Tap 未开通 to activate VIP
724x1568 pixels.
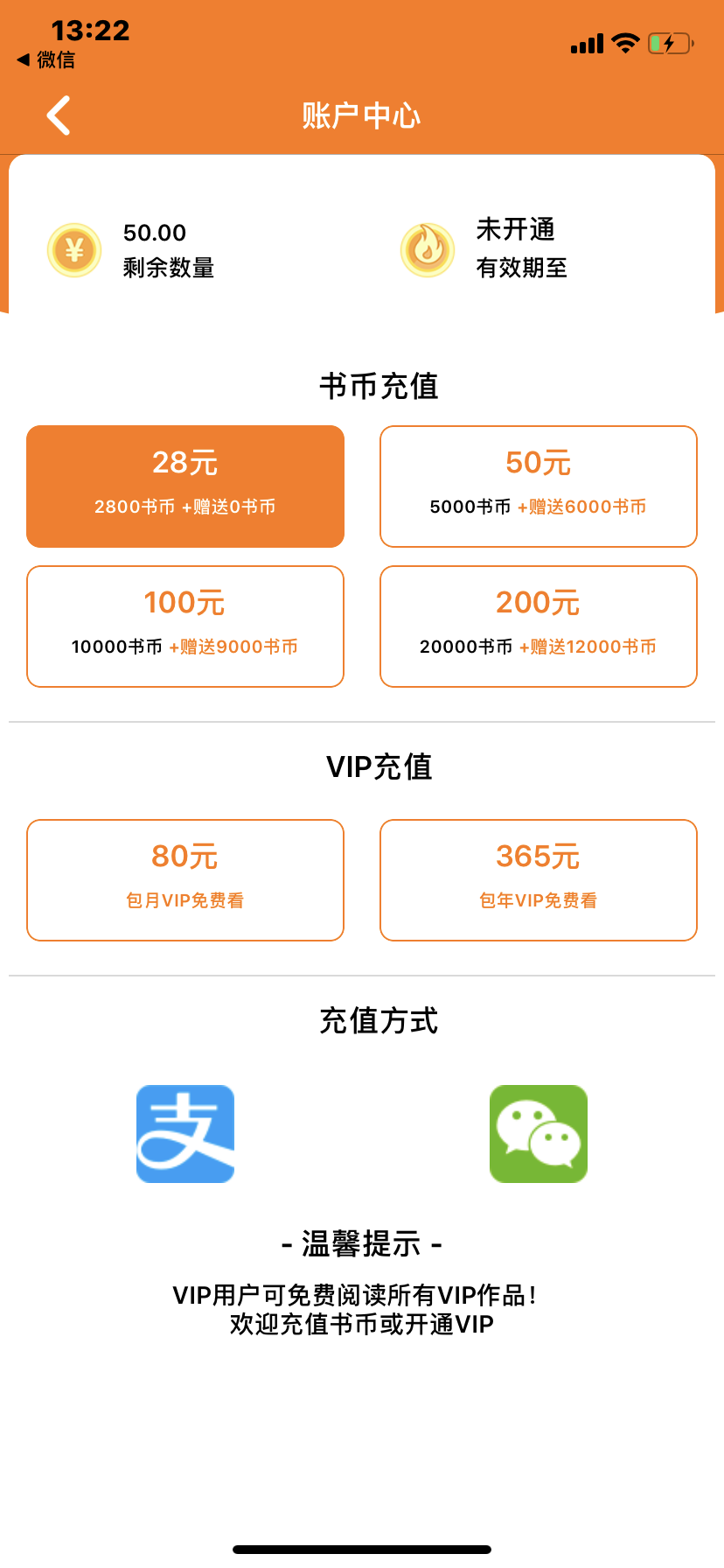[x=518, y=229]
